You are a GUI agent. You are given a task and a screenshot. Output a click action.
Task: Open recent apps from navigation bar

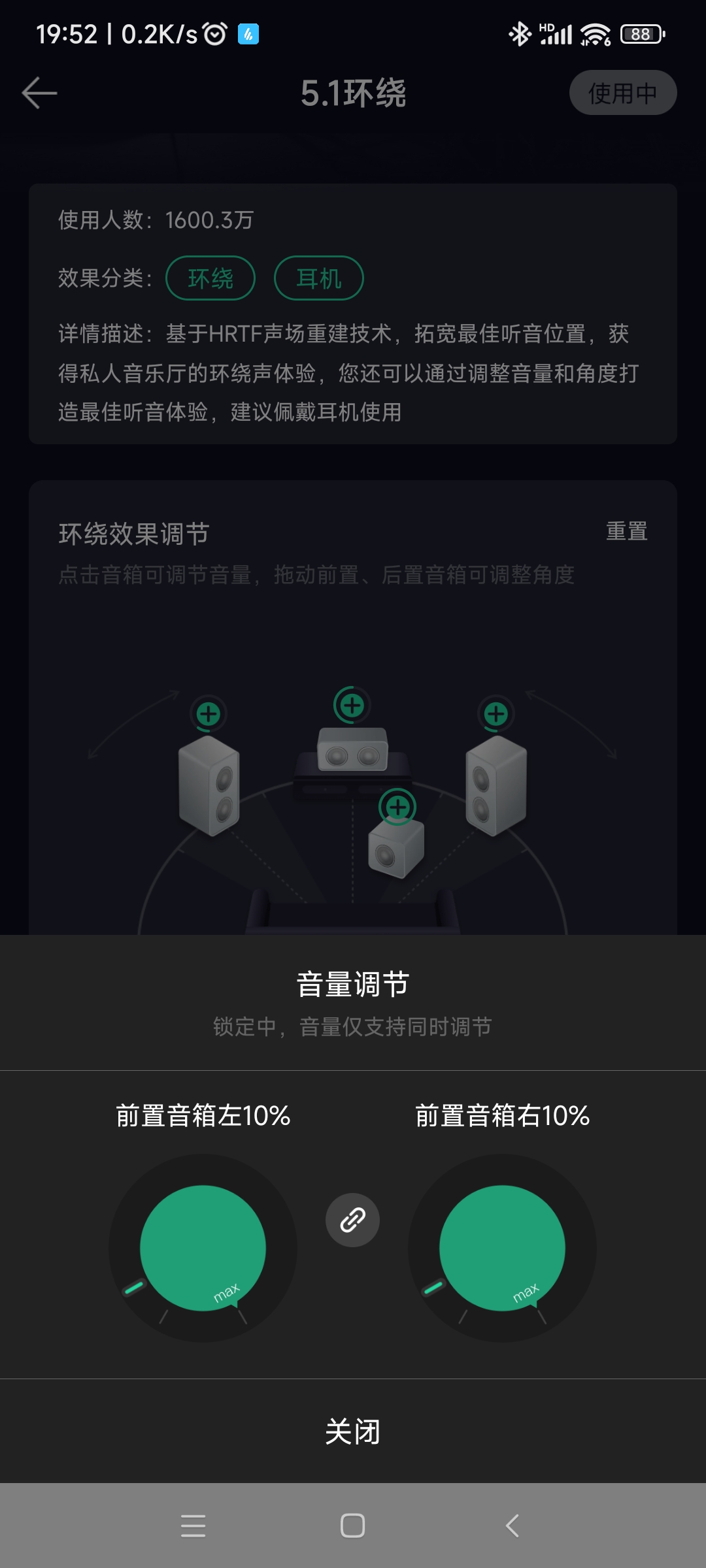pos(193,1526)
